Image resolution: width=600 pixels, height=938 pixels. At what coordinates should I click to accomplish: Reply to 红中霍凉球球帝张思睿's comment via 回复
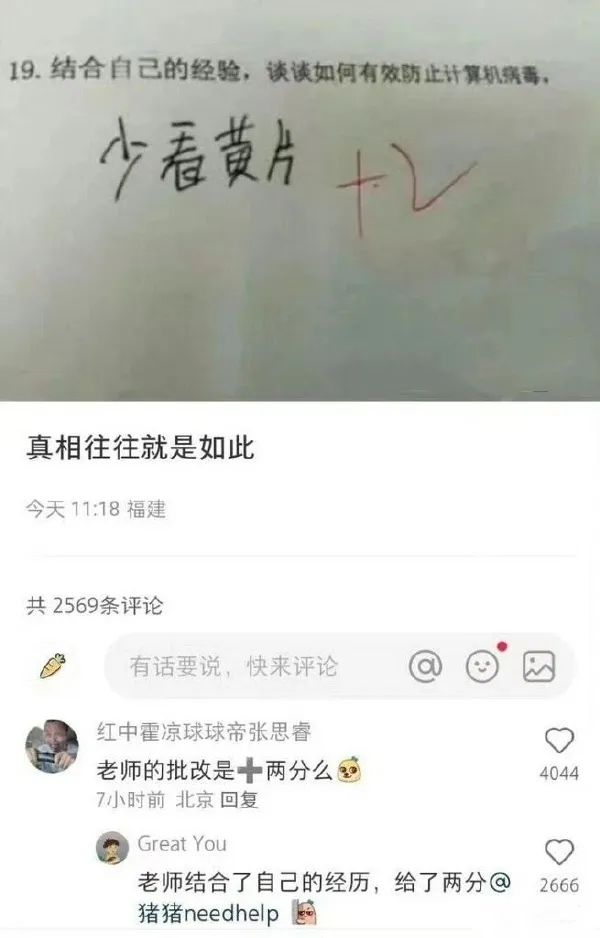click(x=239, y=800)
